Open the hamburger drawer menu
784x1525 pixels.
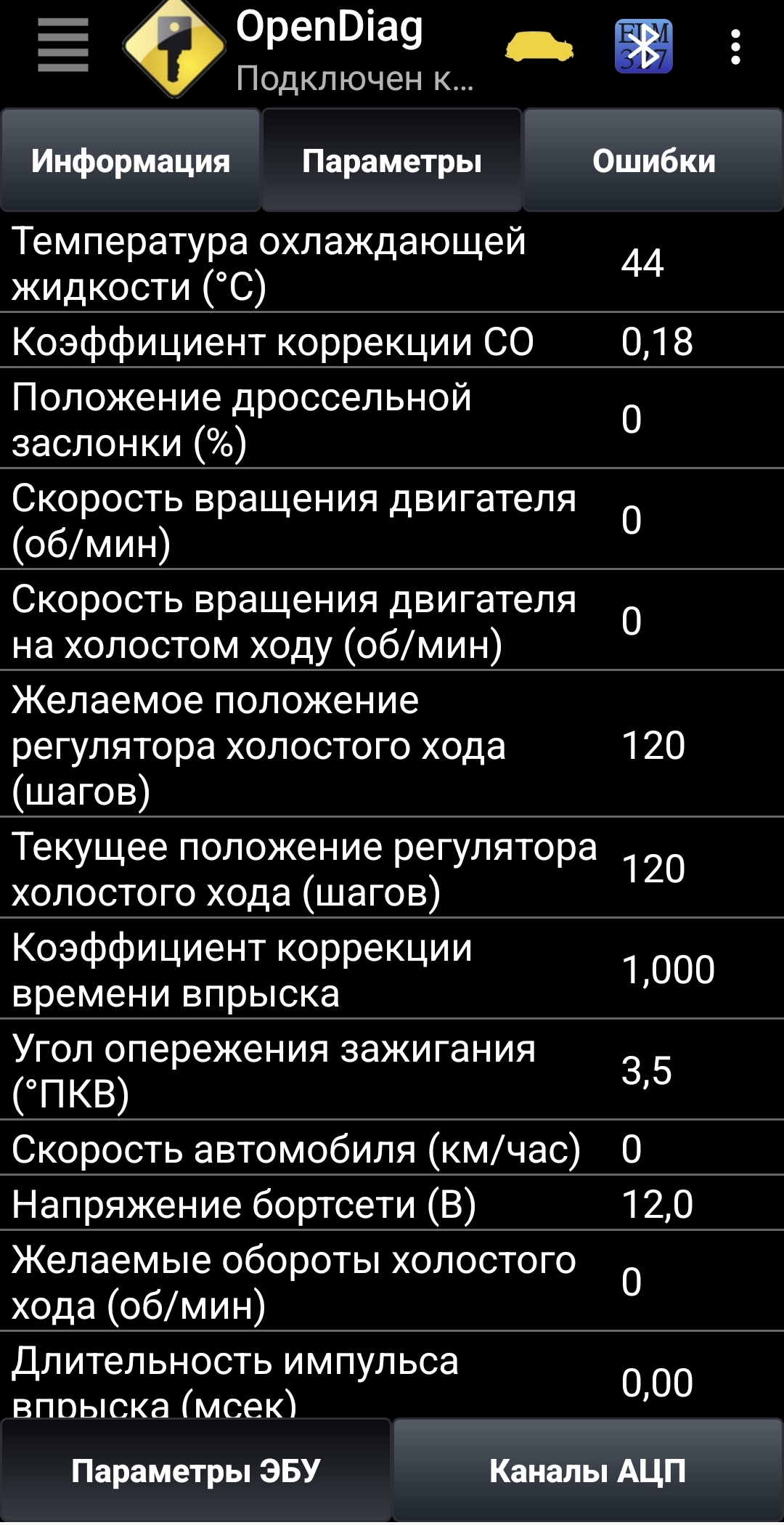[x=63, y=46]
